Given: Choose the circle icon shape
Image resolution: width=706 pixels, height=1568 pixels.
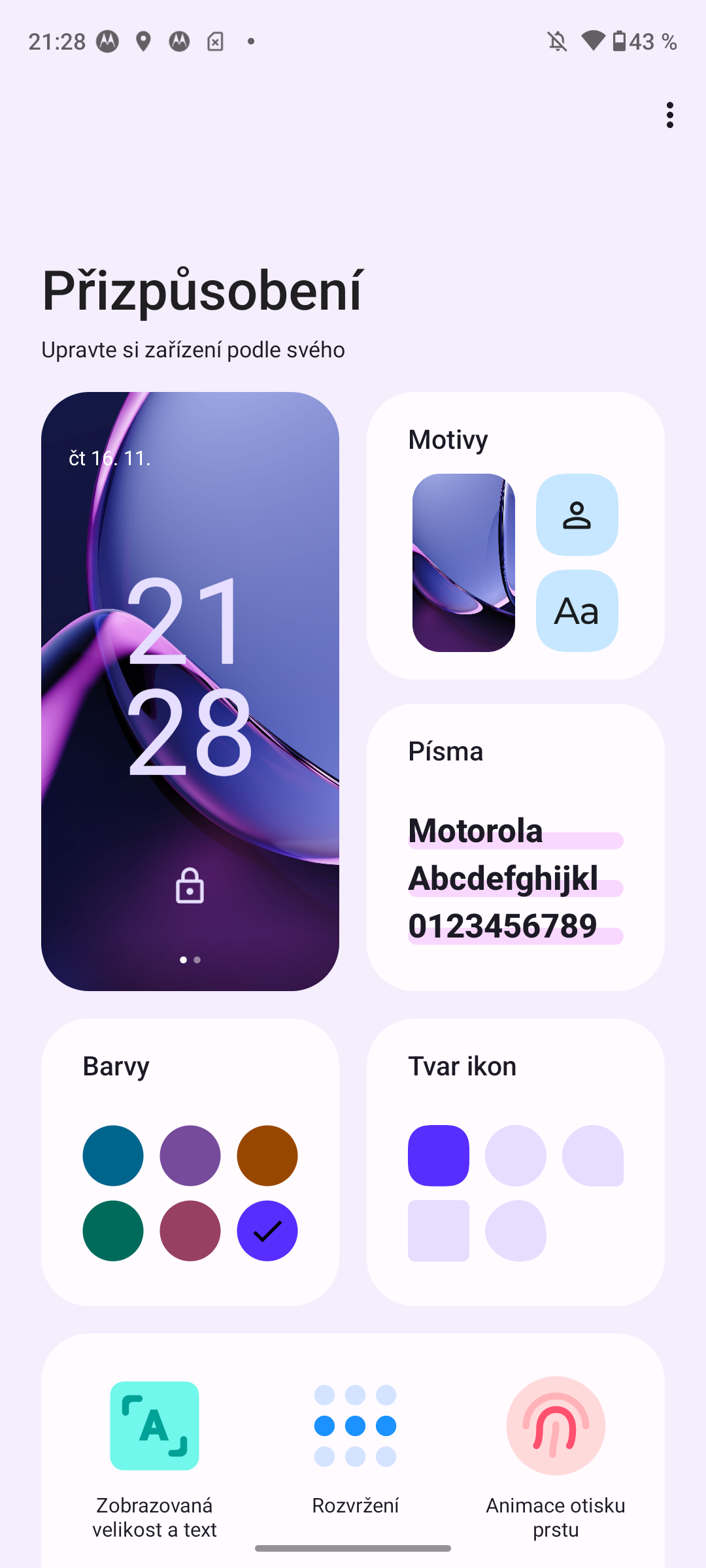Looking at the screenshot, I should click(x=515, y=1155).
